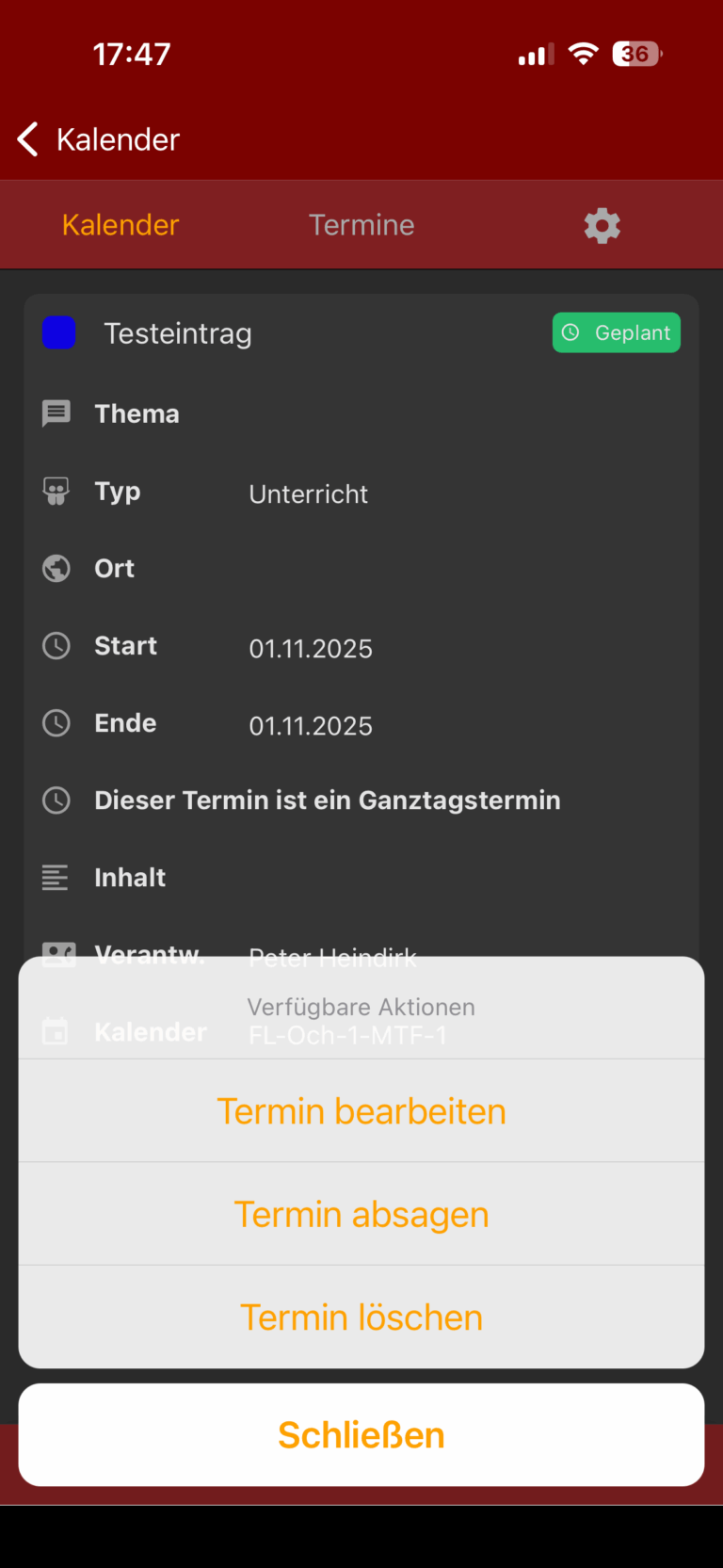Select Termin absagen
Viewport: 723px width, 1568px height.
pos(361,1214)
